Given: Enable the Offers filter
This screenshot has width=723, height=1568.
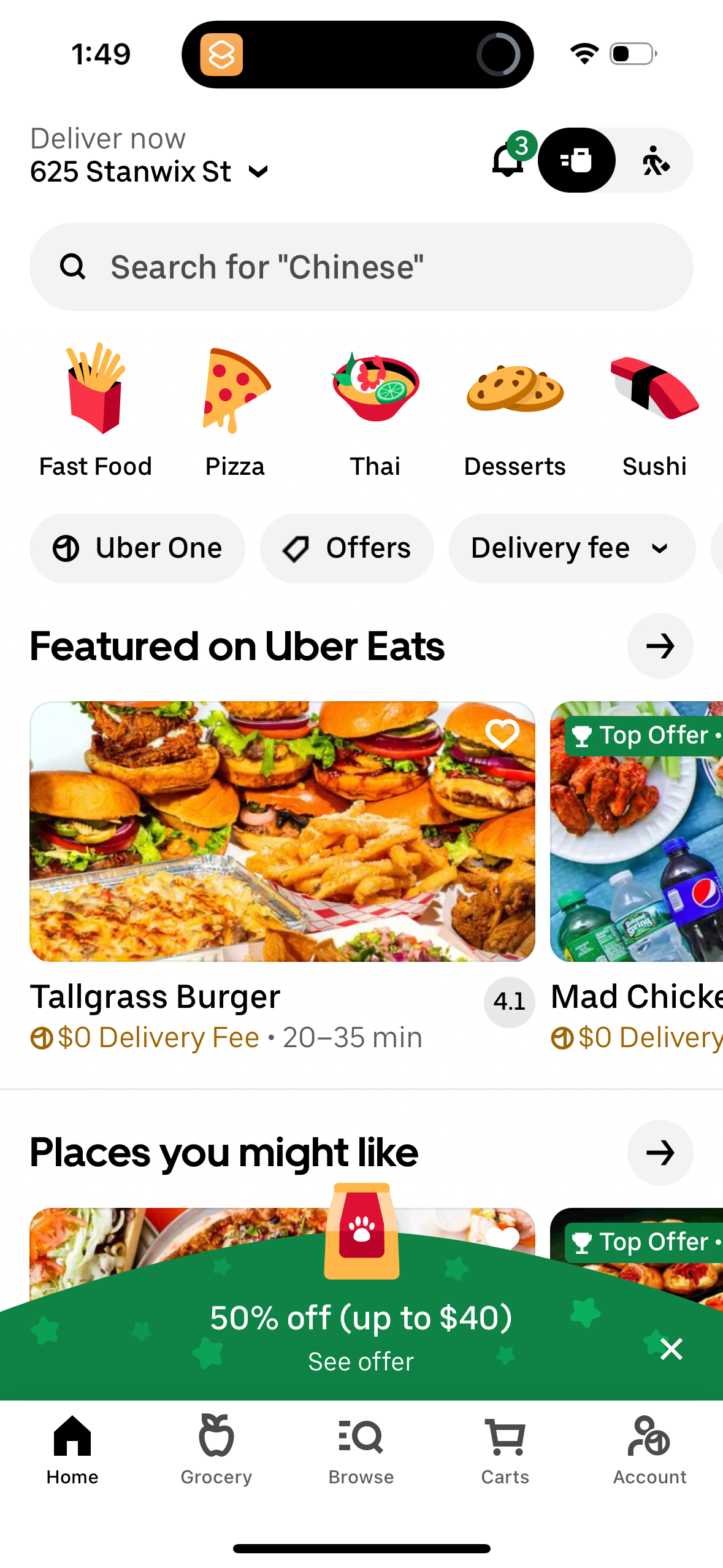Looking at the screenshot, I should tap(346, 548).
